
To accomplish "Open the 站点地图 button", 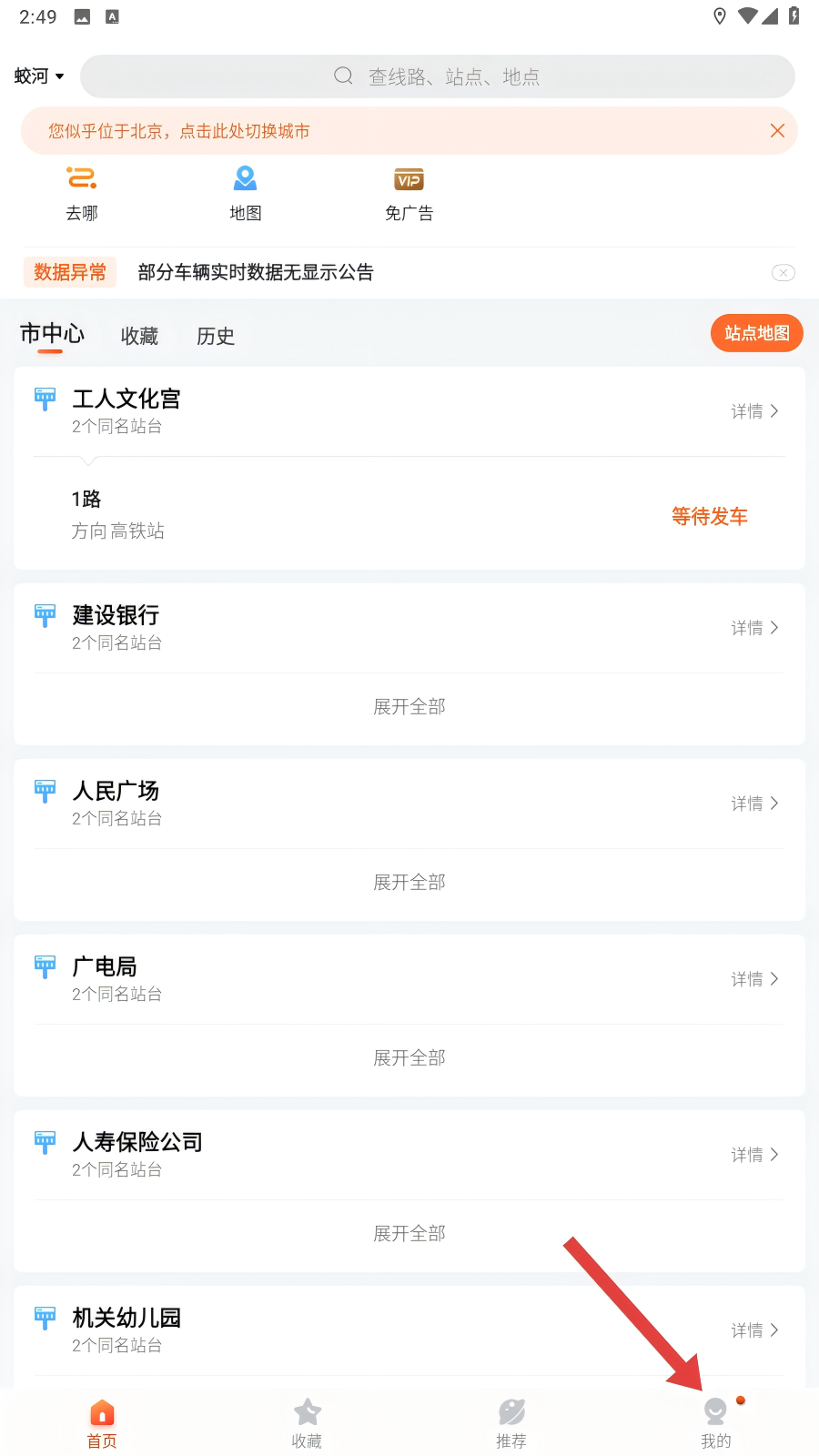I will pos(756,334).
